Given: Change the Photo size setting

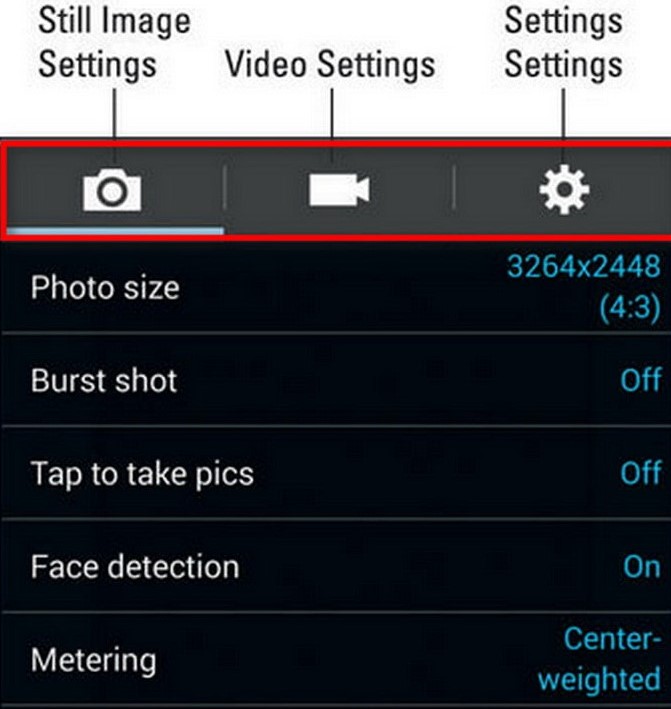Looking at the screenshot, I should [335, 288].
